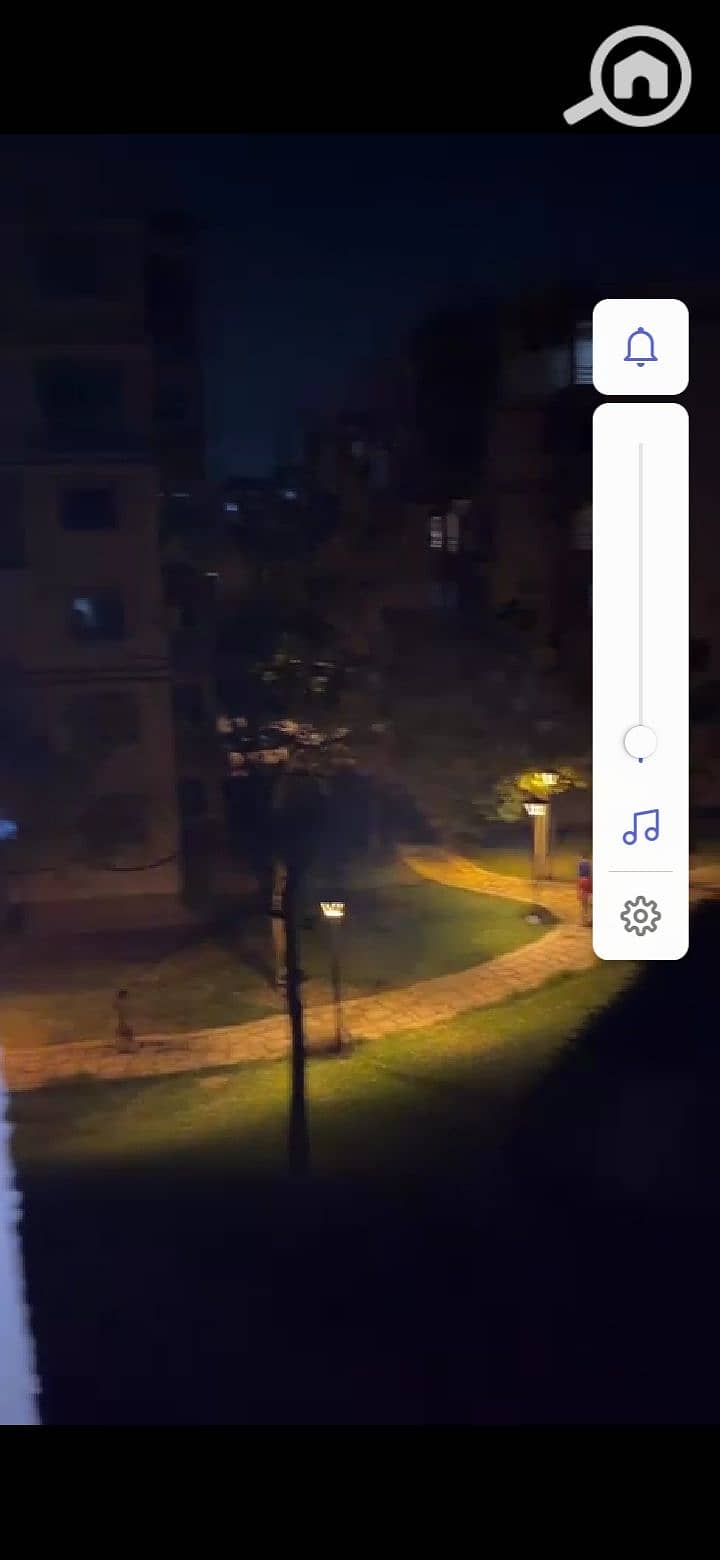Image resolution: width=720 pixels, height=1560 pixels.
Task: Tap the music note media icon
Action: 640,827
